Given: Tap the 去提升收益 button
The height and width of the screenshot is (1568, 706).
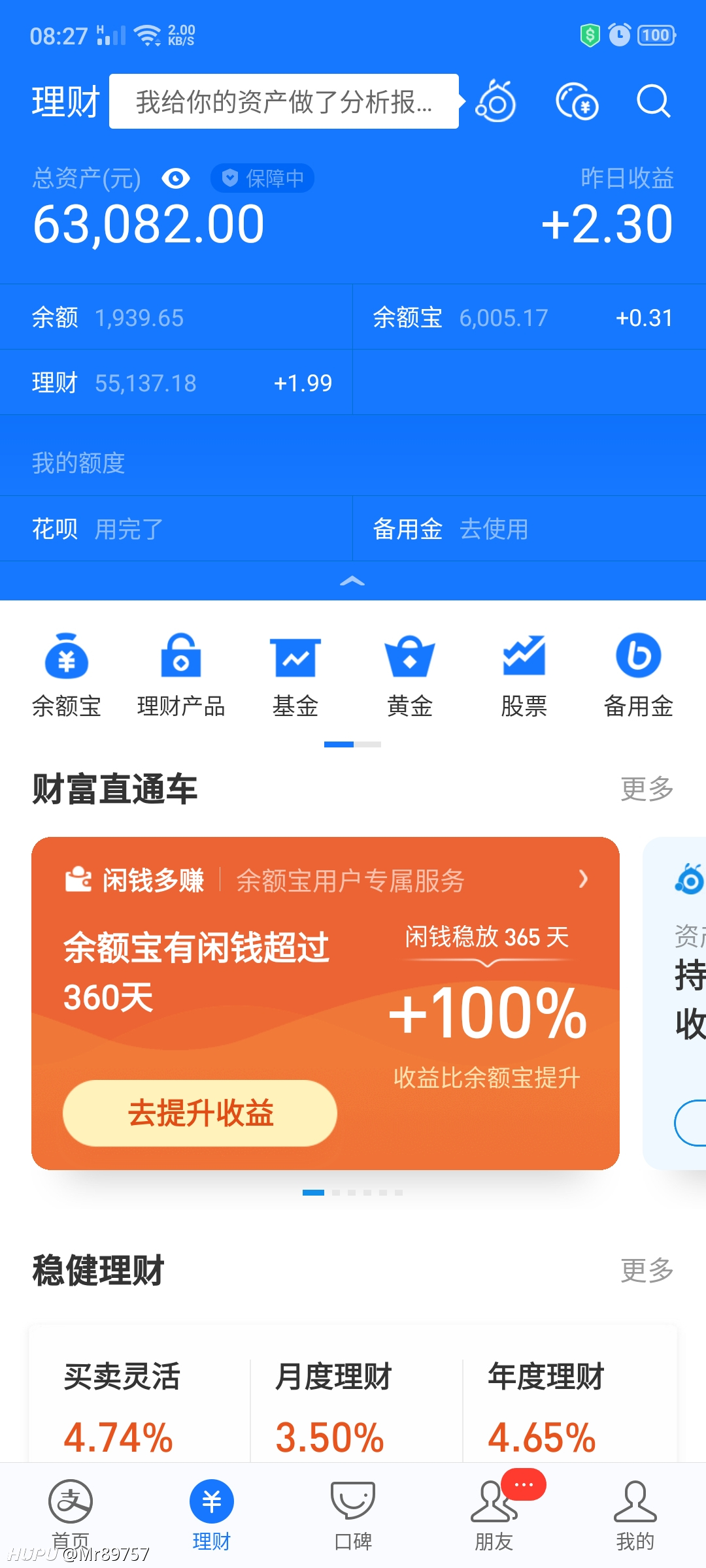Looking at the screenshot, I should coord(200,1113).
